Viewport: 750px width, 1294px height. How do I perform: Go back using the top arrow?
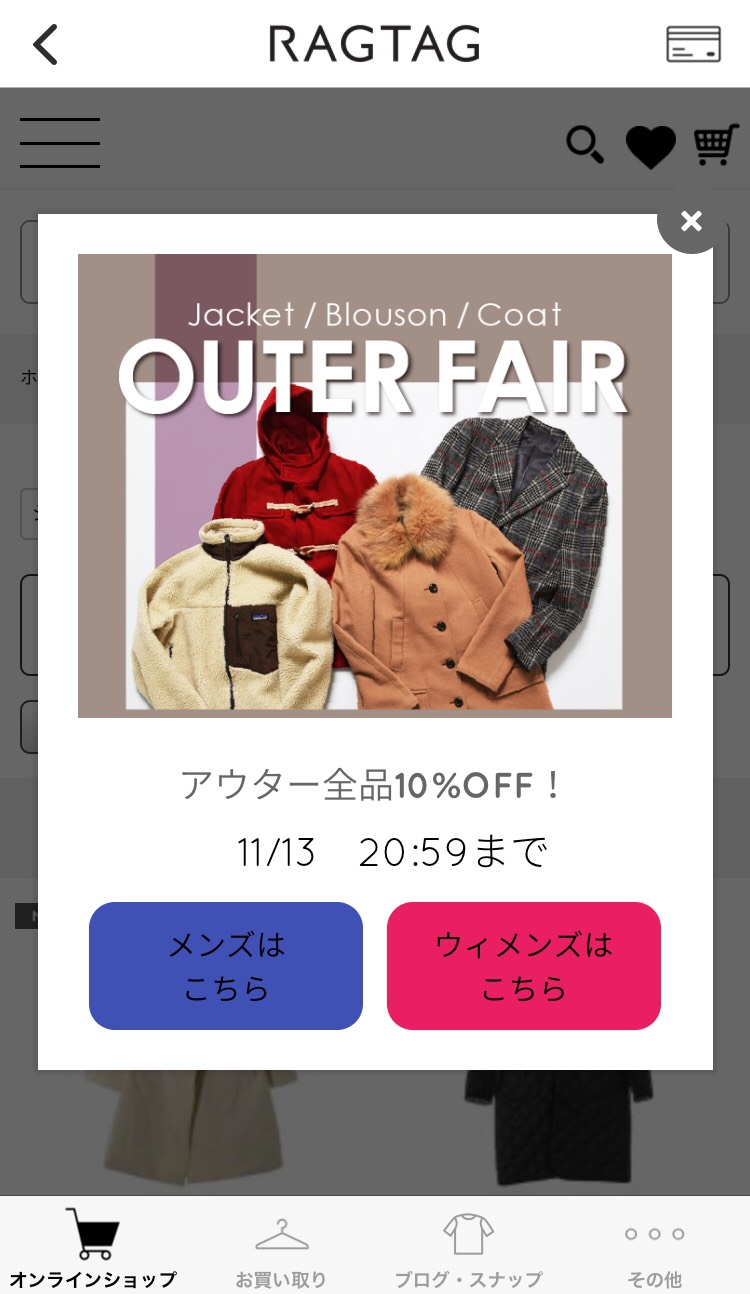click(x=46, y=44)
